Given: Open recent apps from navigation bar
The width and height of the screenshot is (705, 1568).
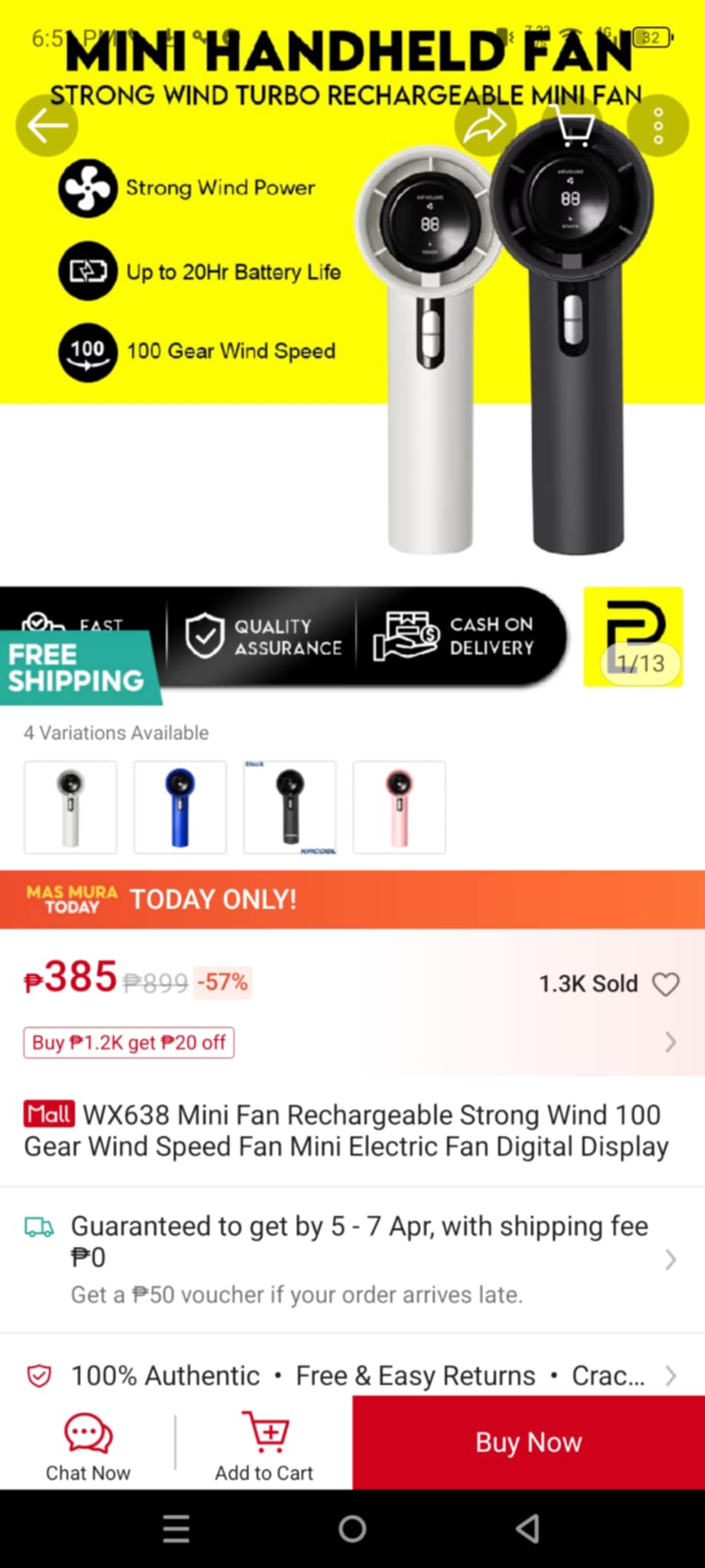Looking at the screenshot, I should (176, 1529).
